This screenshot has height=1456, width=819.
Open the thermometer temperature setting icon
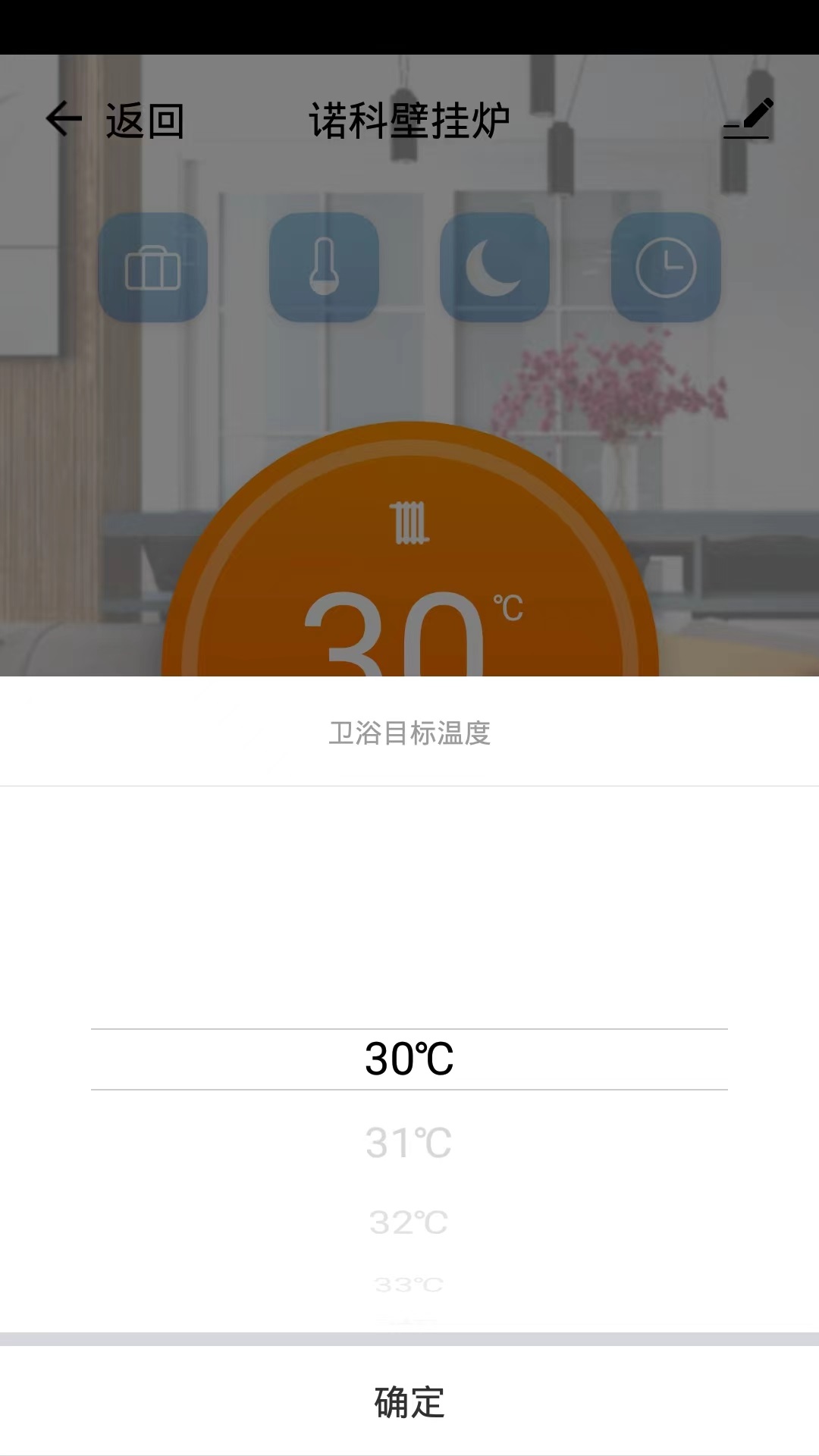pos(324,268)
